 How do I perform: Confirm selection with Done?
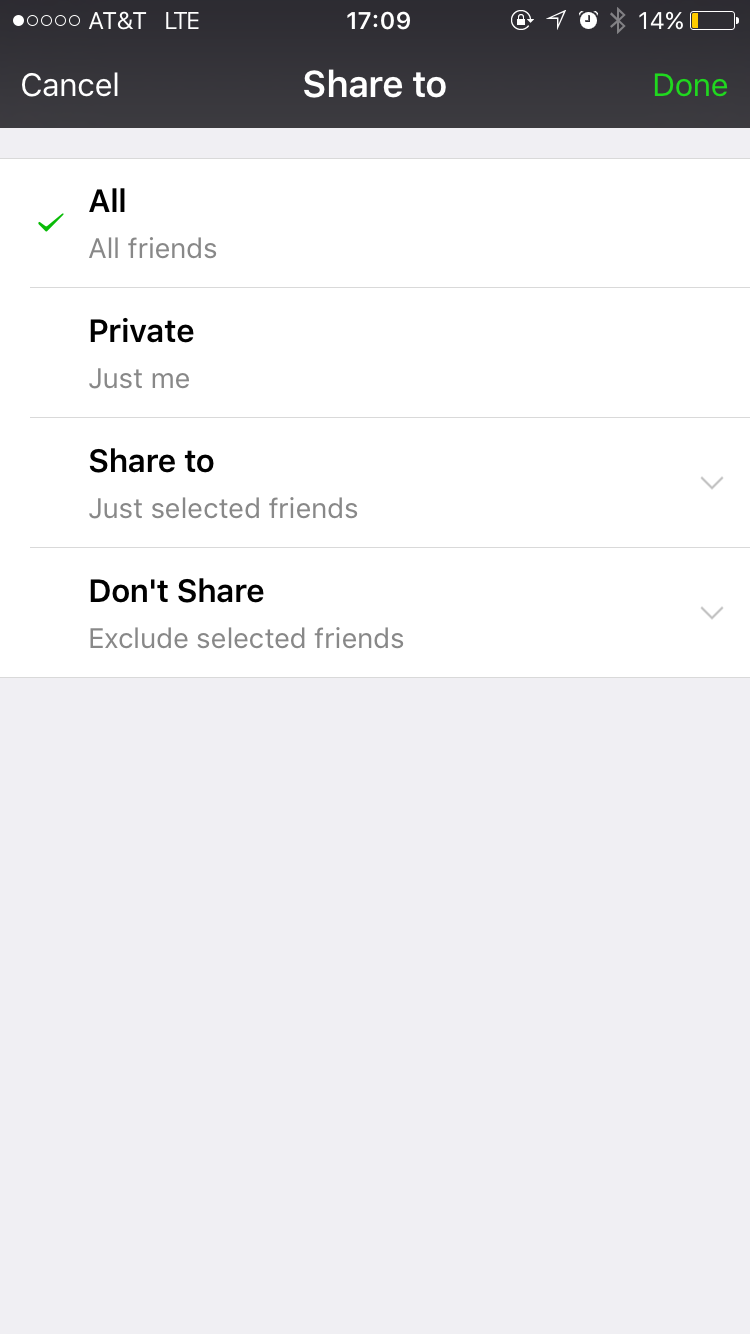click(x=690, y=85)
